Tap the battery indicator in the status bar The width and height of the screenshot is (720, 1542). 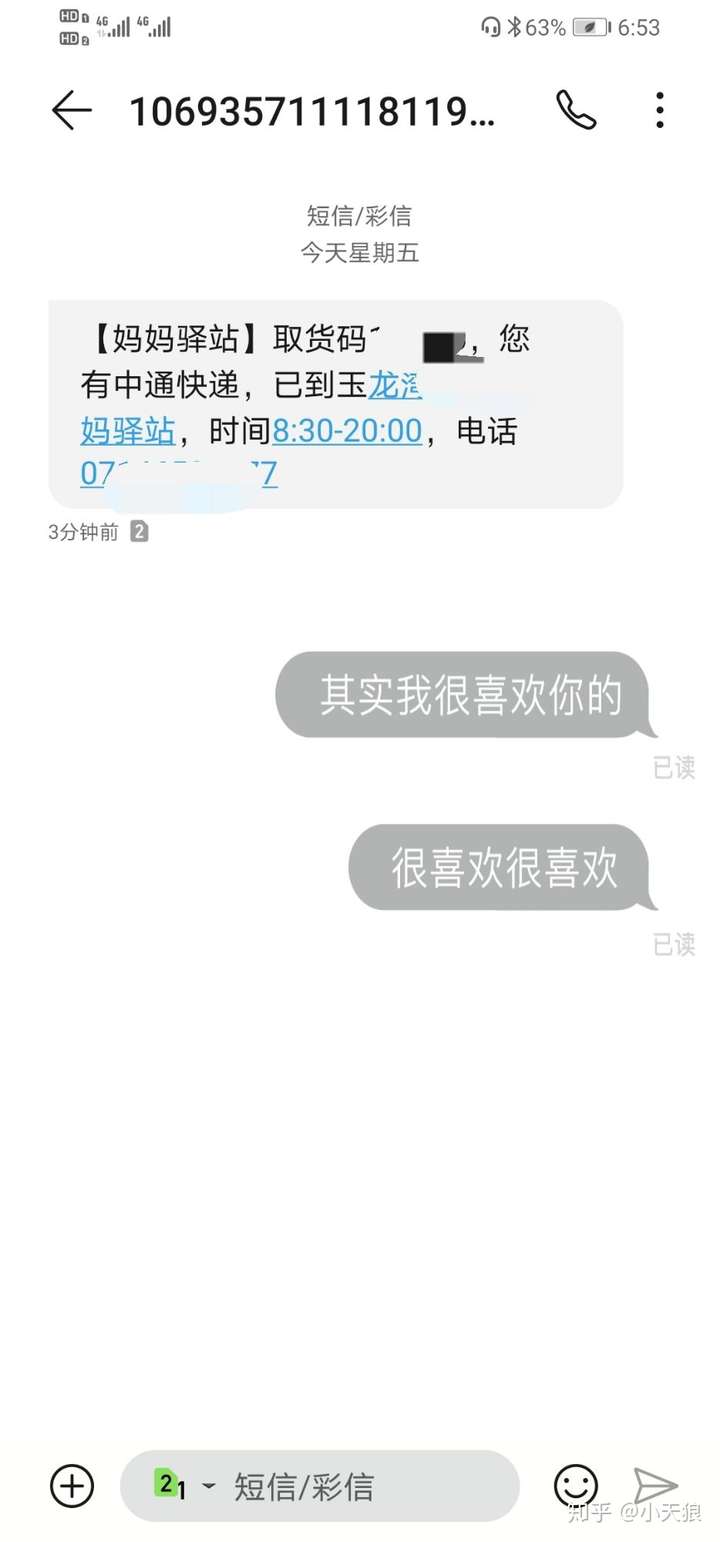point(589,27)
